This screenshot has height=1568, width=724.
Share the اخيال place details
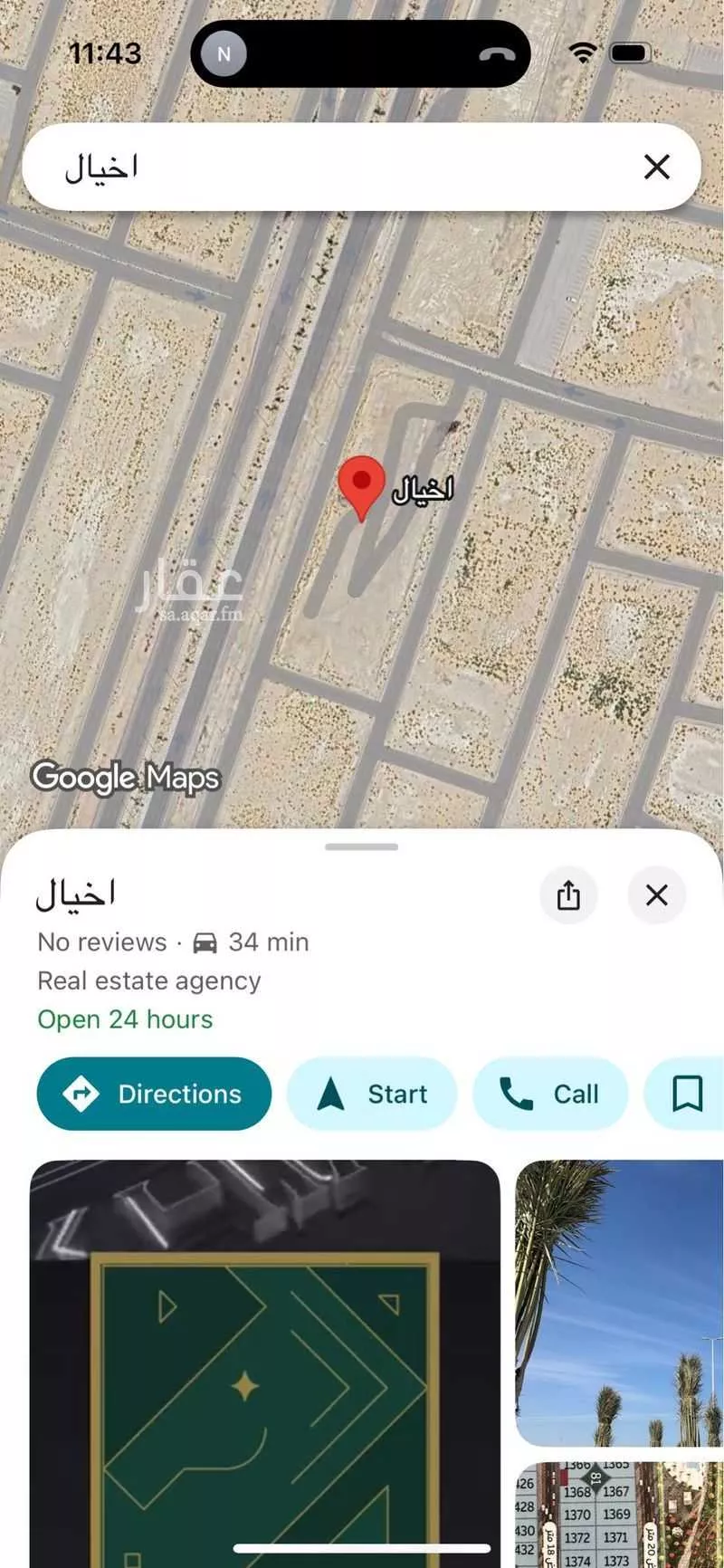click(x=568, y=894)
